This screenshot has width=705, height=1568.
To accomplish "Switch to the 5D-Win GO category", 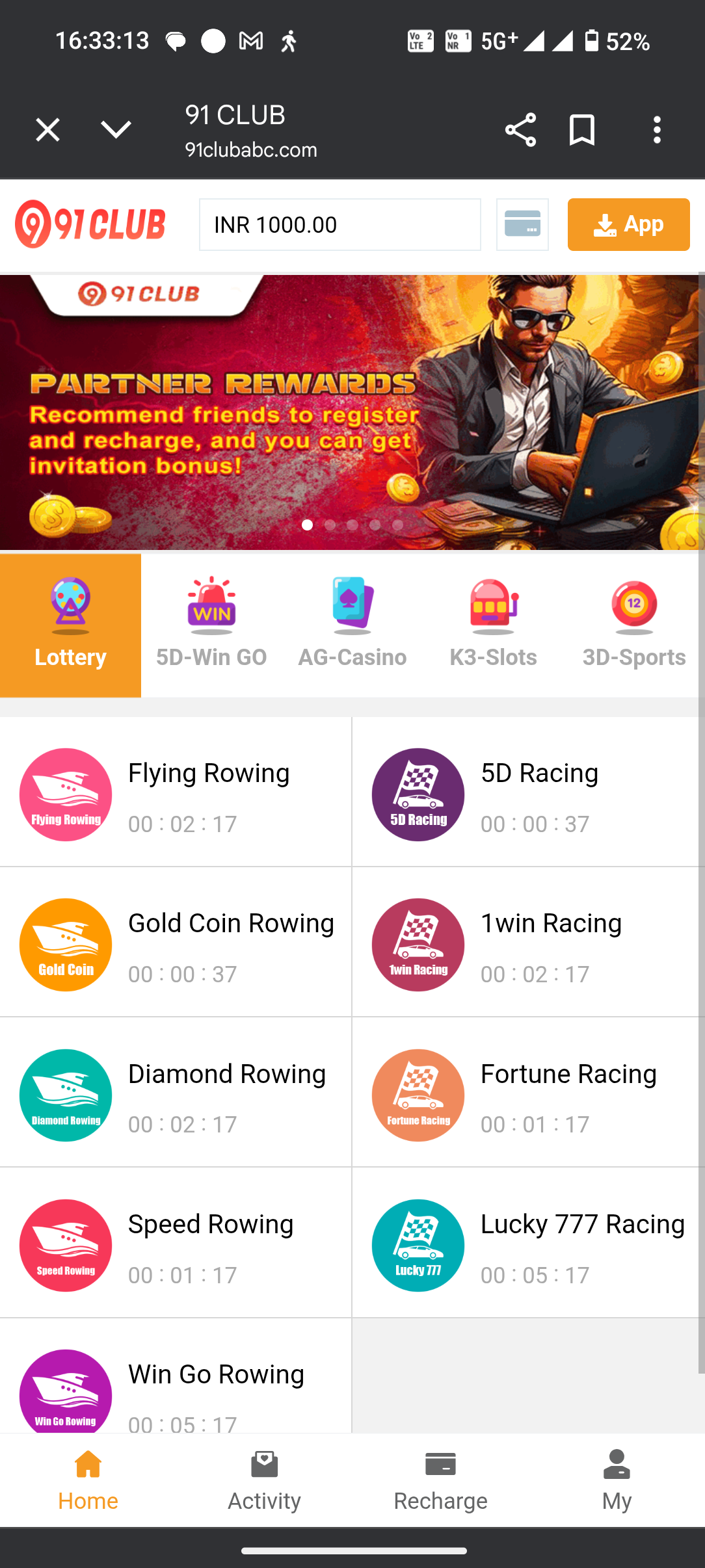I will point(211,625).
